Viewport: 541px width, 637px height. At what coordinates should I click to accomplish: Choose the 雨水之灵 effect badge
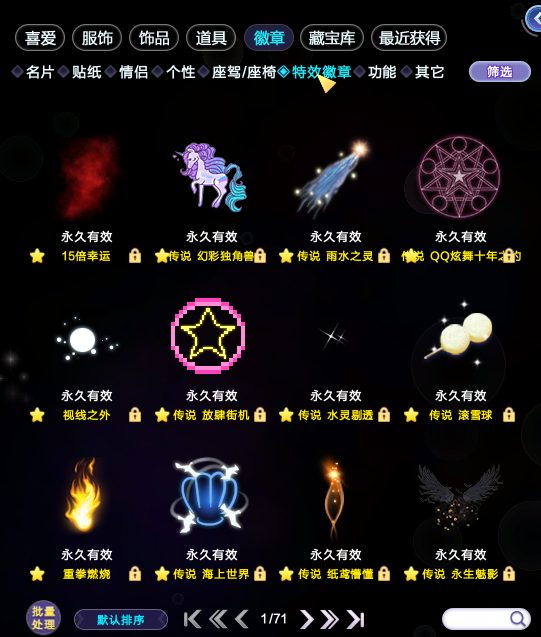tap(335, 177)
